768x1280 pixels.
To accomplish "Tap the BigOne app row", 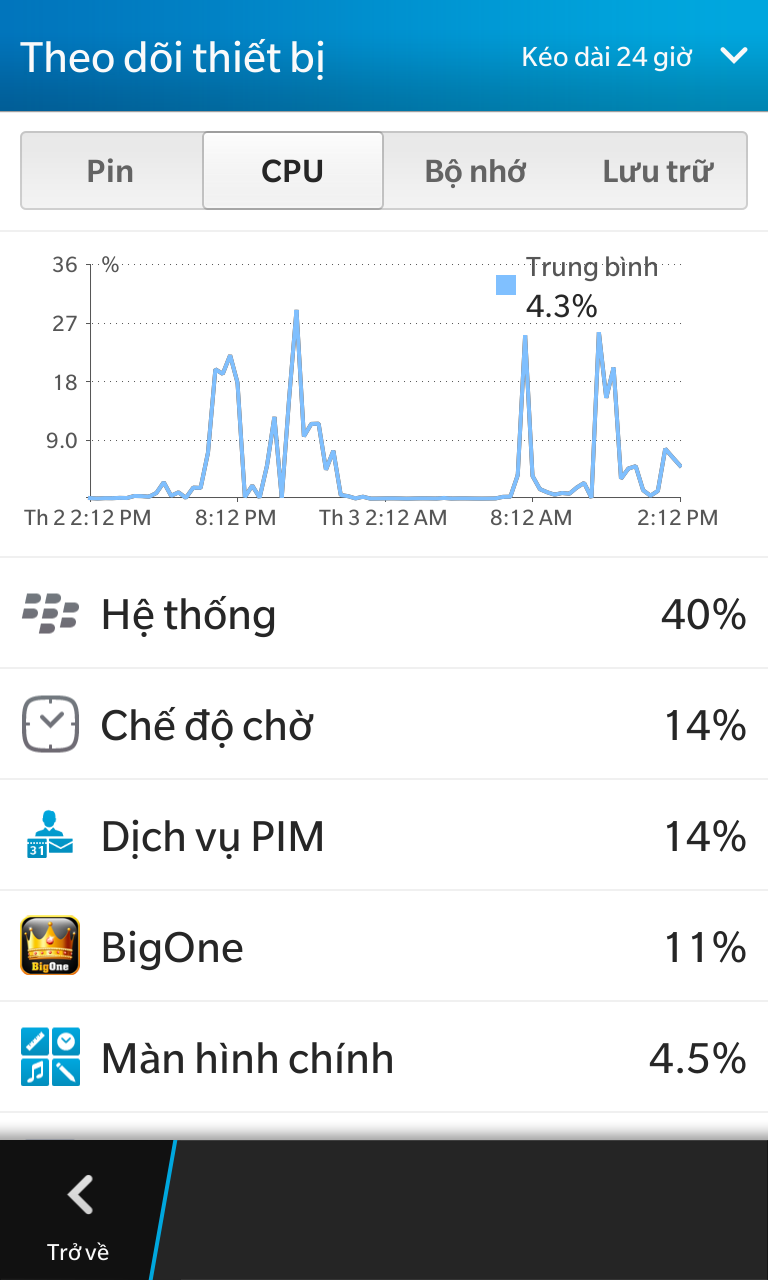I will [x=384, y=946].
